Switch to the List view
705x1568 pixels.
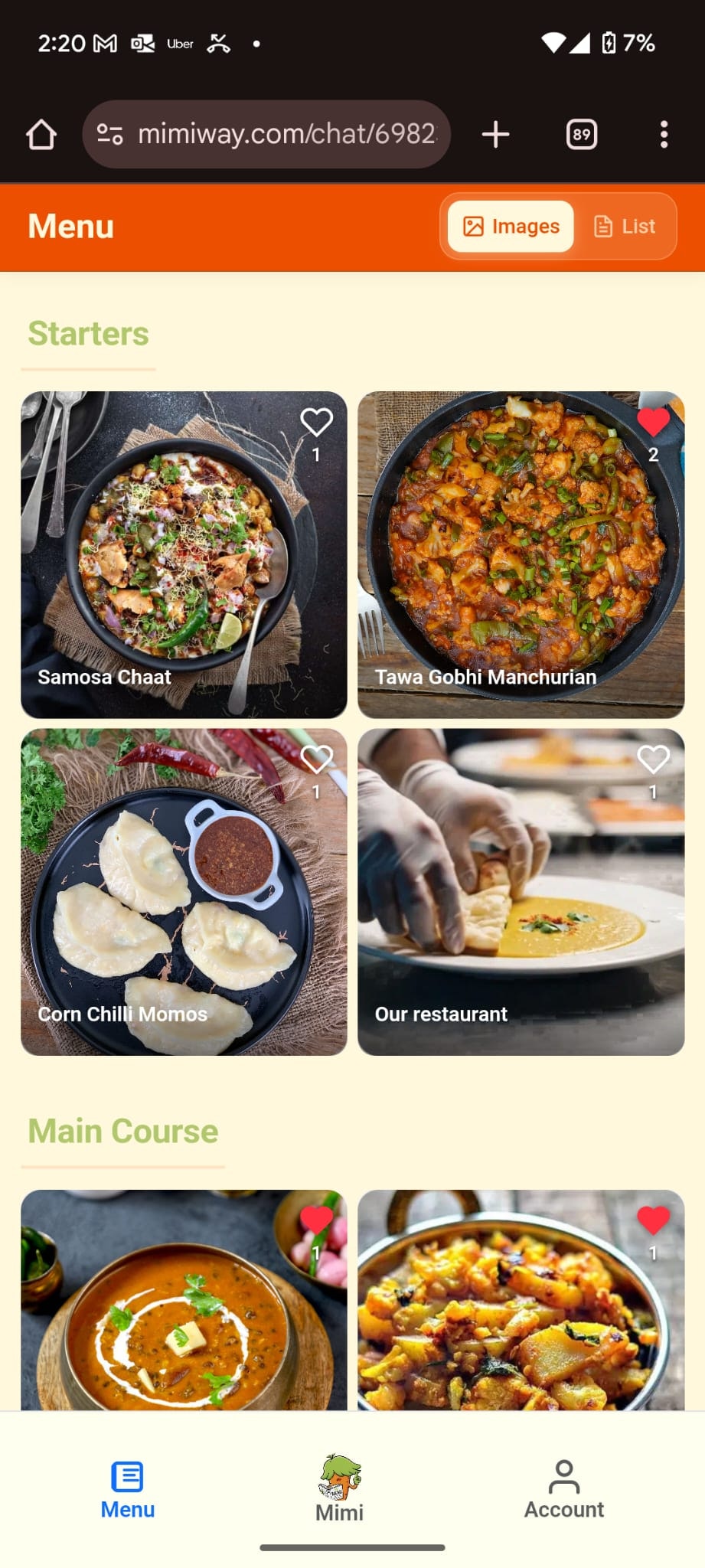(x=625, y=227)
